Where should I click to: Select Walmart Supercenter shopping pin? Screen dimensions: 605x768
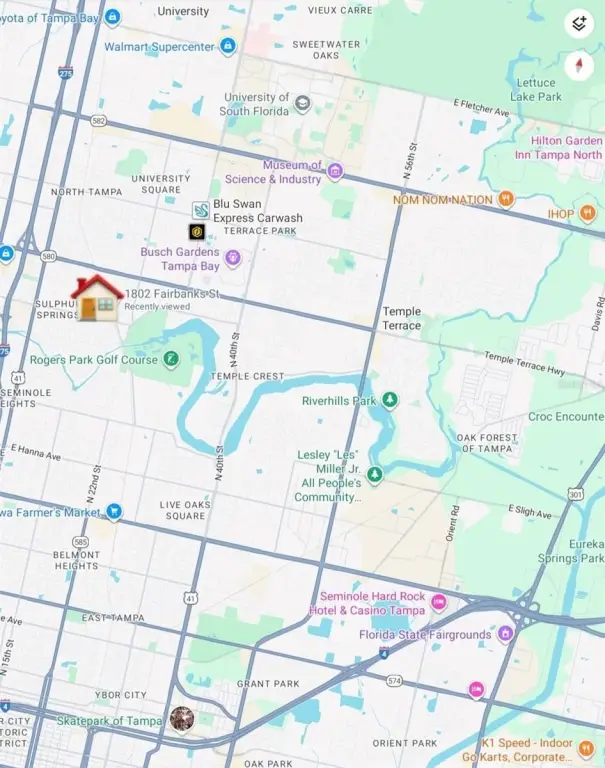(x=228, y=46)
